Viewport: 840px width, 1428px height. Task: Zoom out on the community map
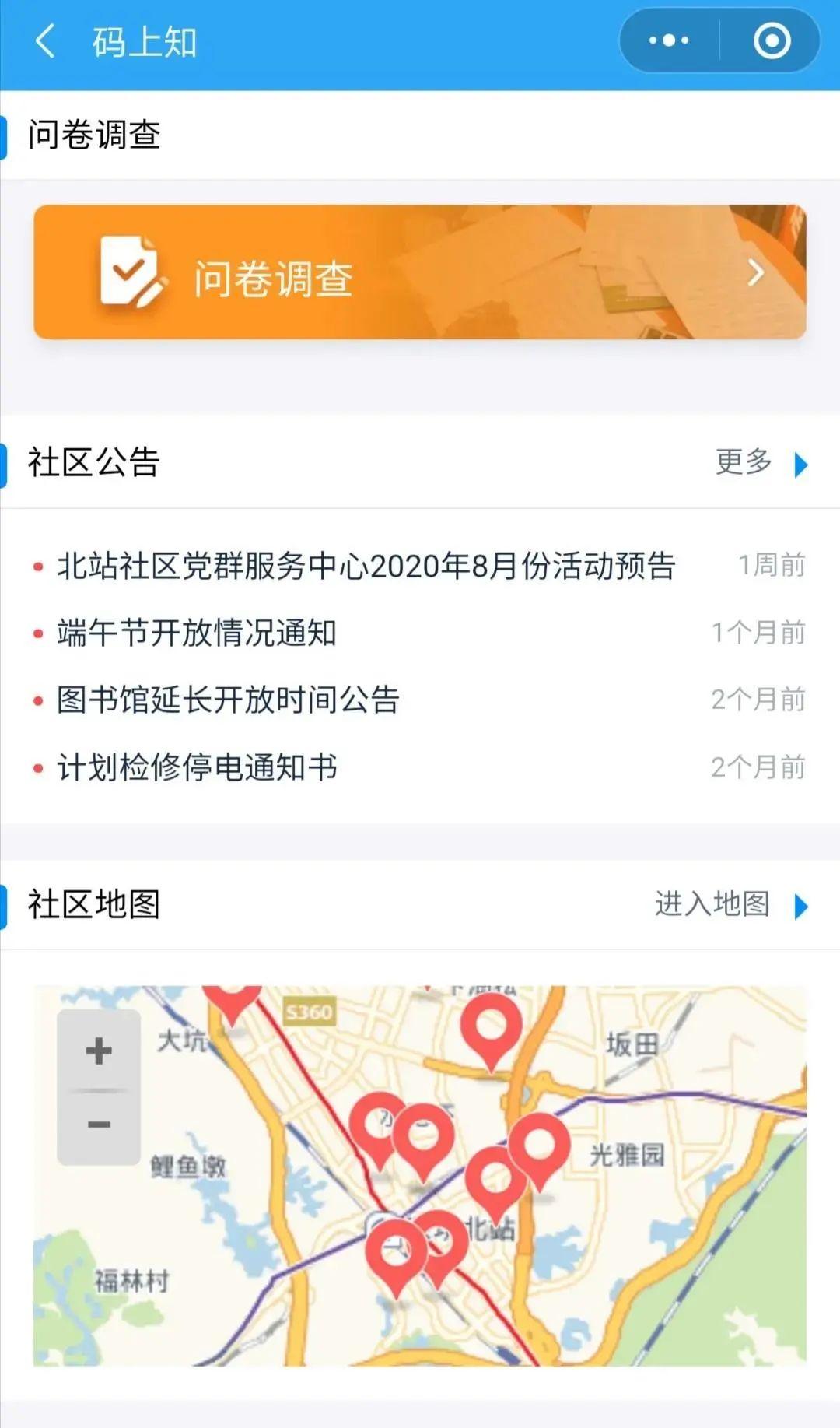tap(99, 1125)
